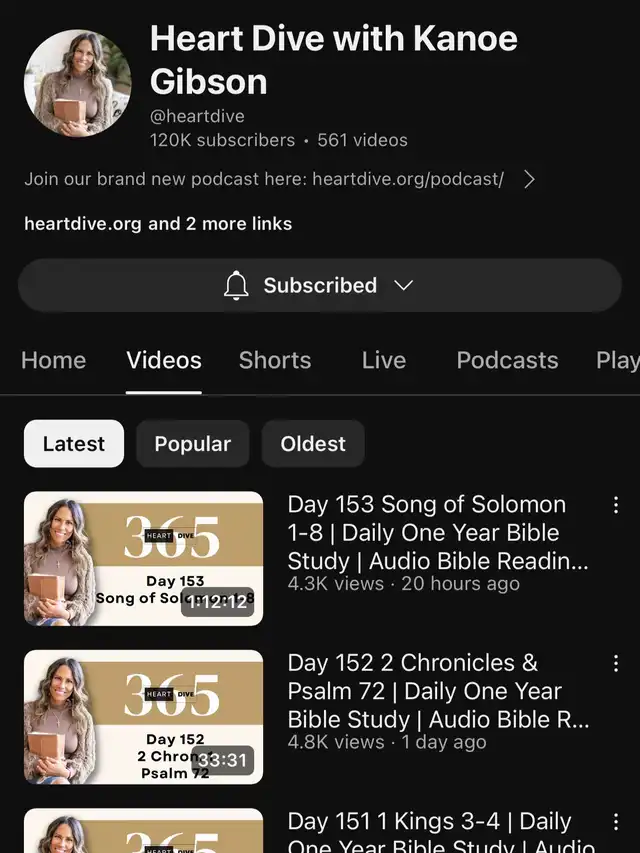The image size is (640, 853).
Task: Expand the channel description chevron
Action: [x=529, y=180]
